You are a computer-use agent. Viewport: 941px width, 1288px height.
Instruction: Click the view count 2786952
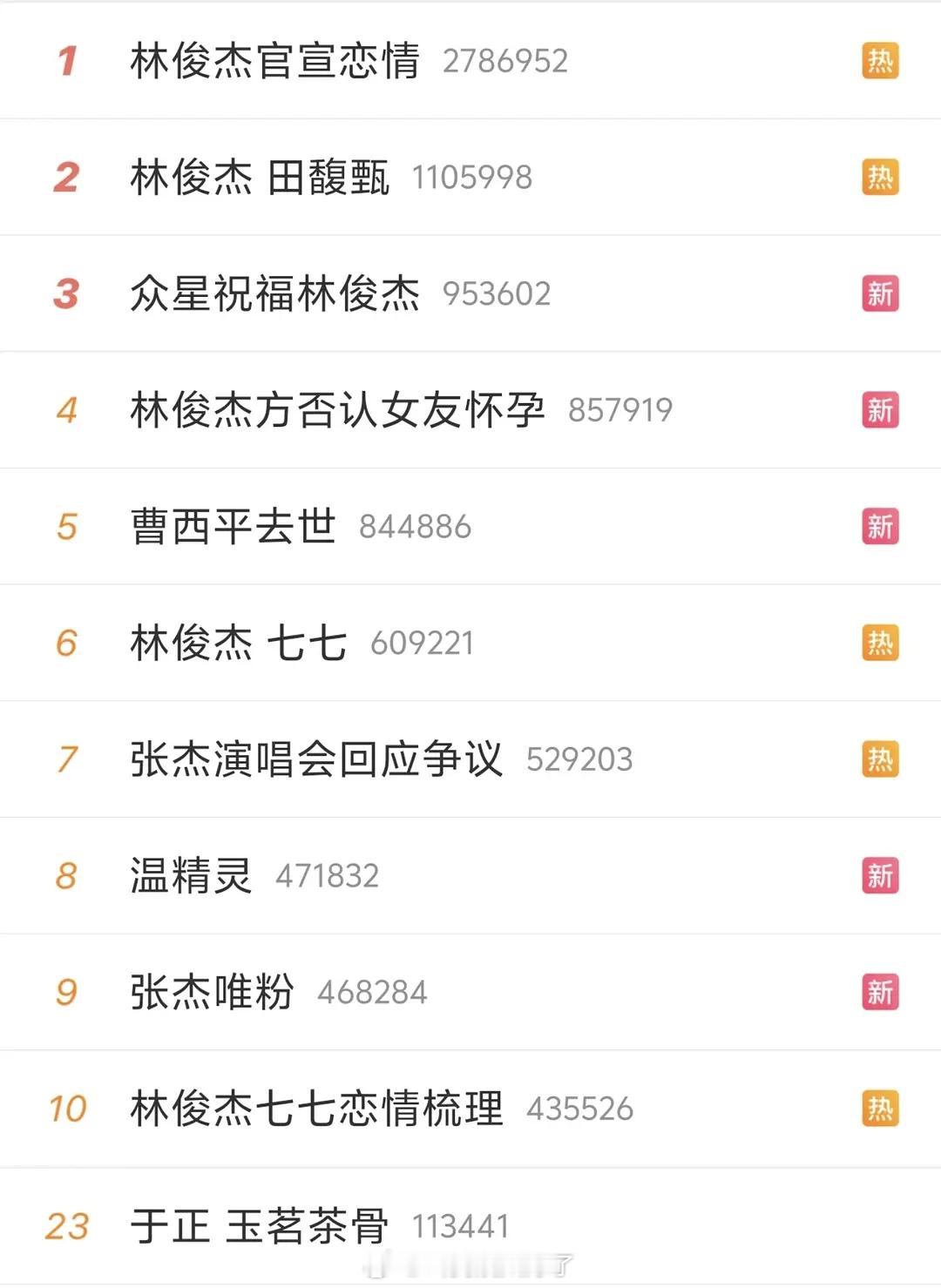tap(510, 61)
